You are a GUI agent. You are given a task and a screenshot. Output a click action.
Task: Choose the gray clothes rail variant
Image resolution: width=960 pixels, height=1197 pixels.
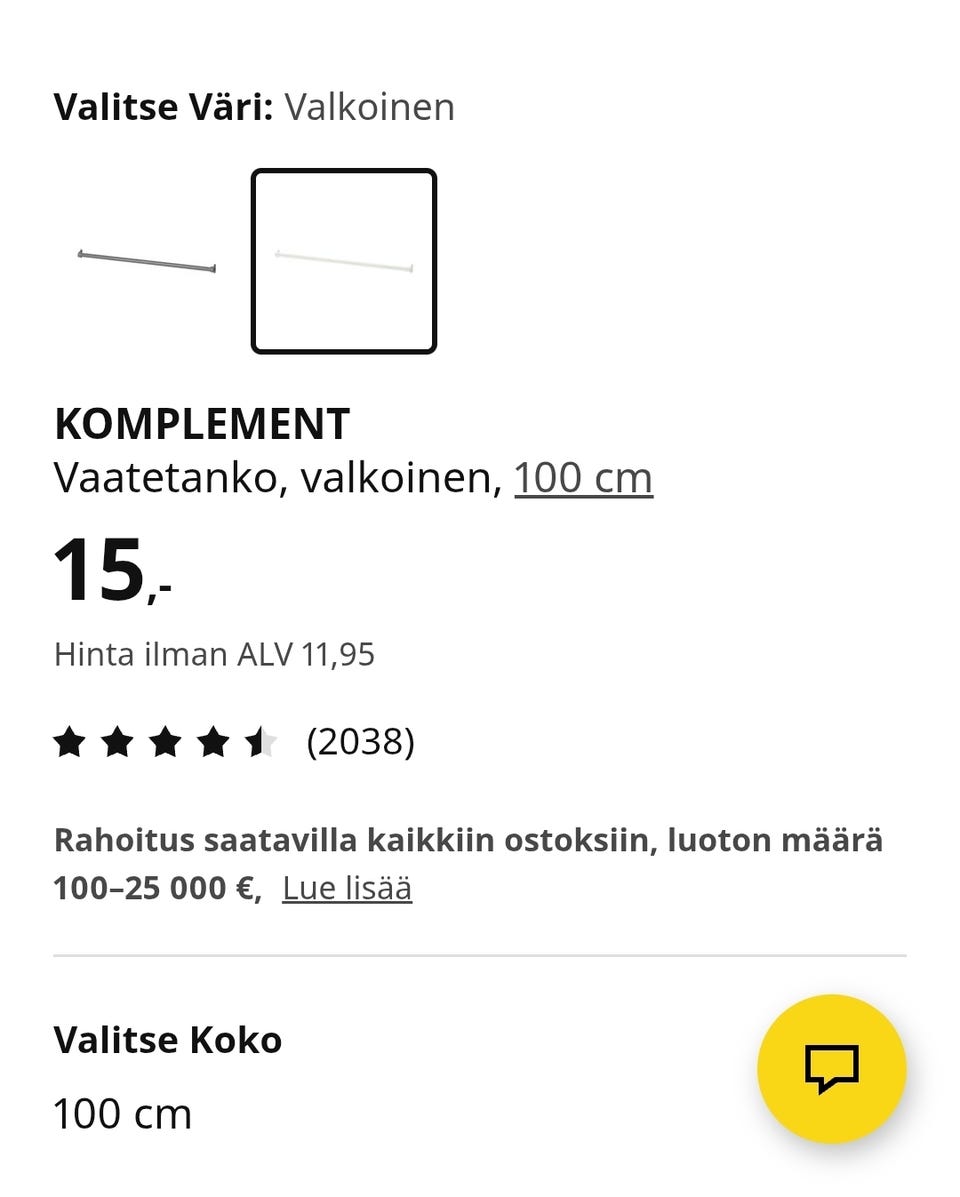[146, 262]
